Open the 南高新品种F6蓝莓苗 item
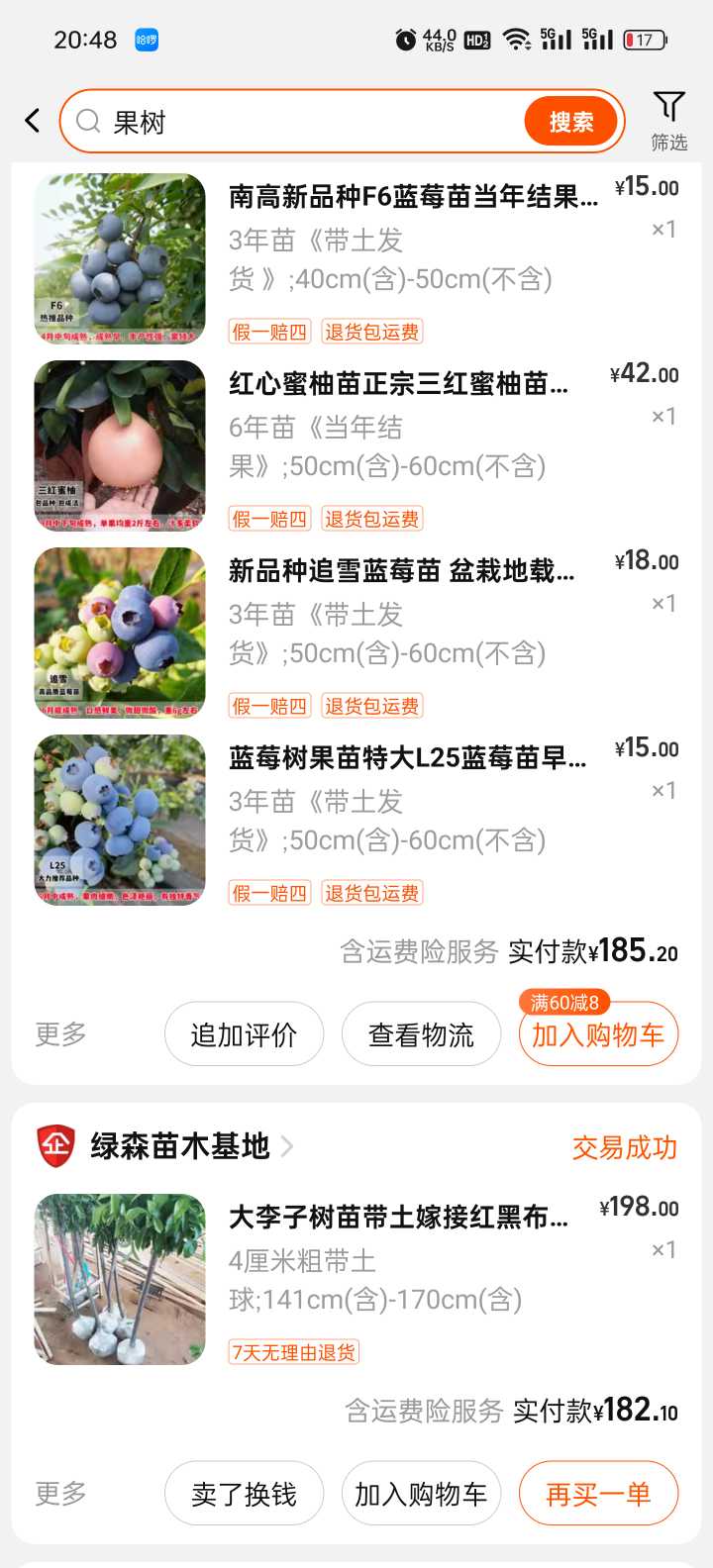The width and height of the screenshot is (713, 1568). pos(356,259)
